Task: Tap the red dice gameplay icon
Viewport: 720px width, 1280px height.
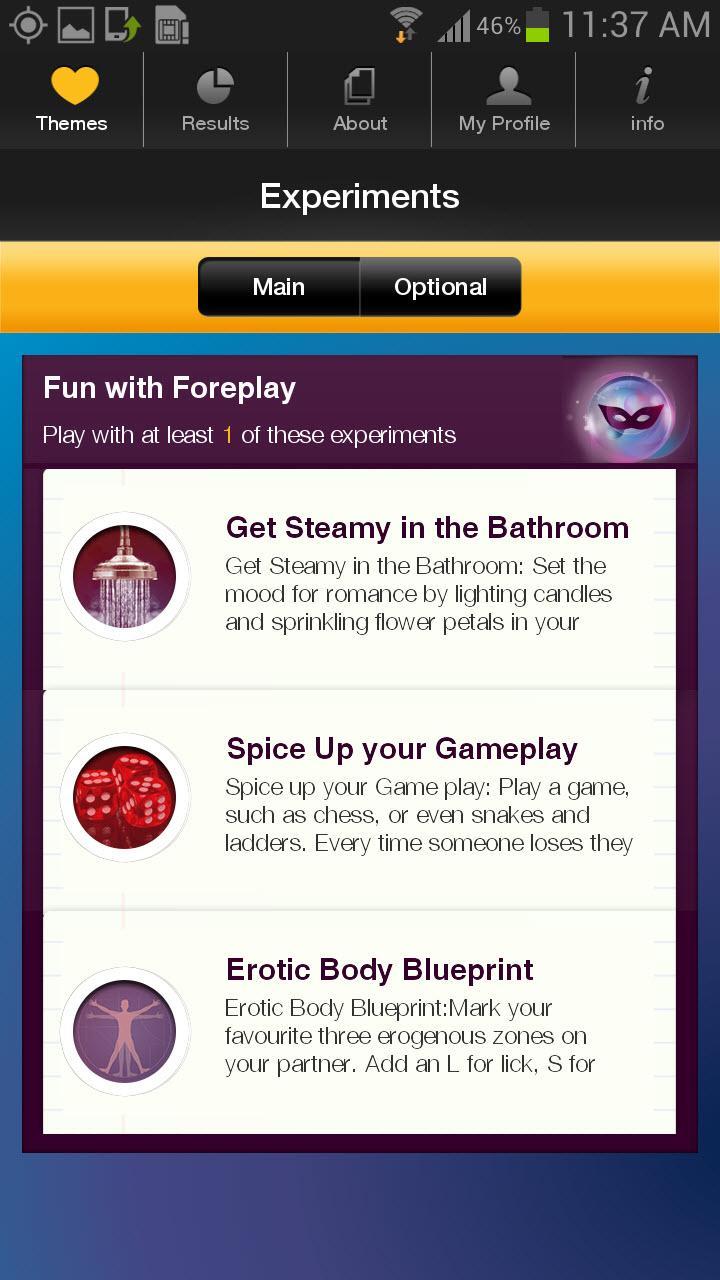Action: click(124, 796)
